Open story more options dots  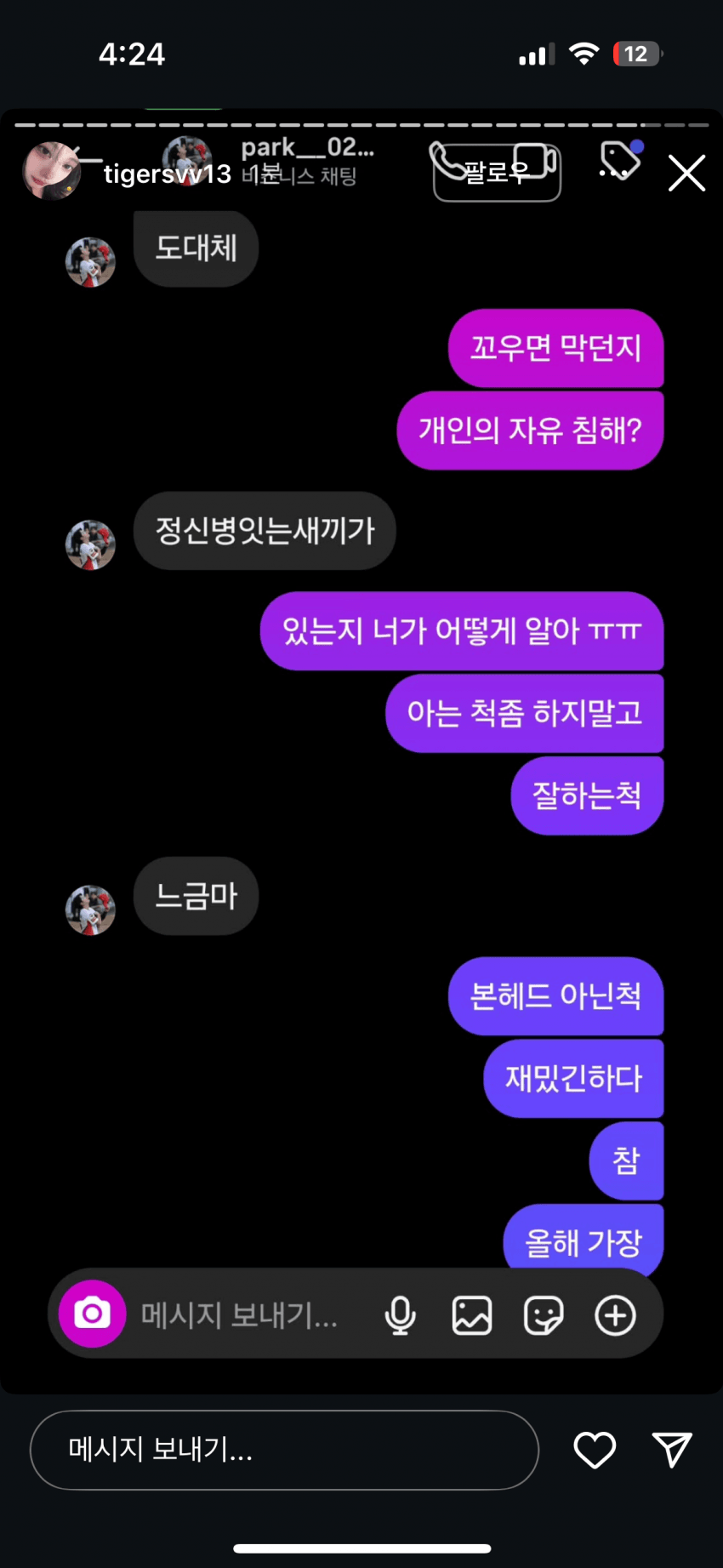(612, 174)
